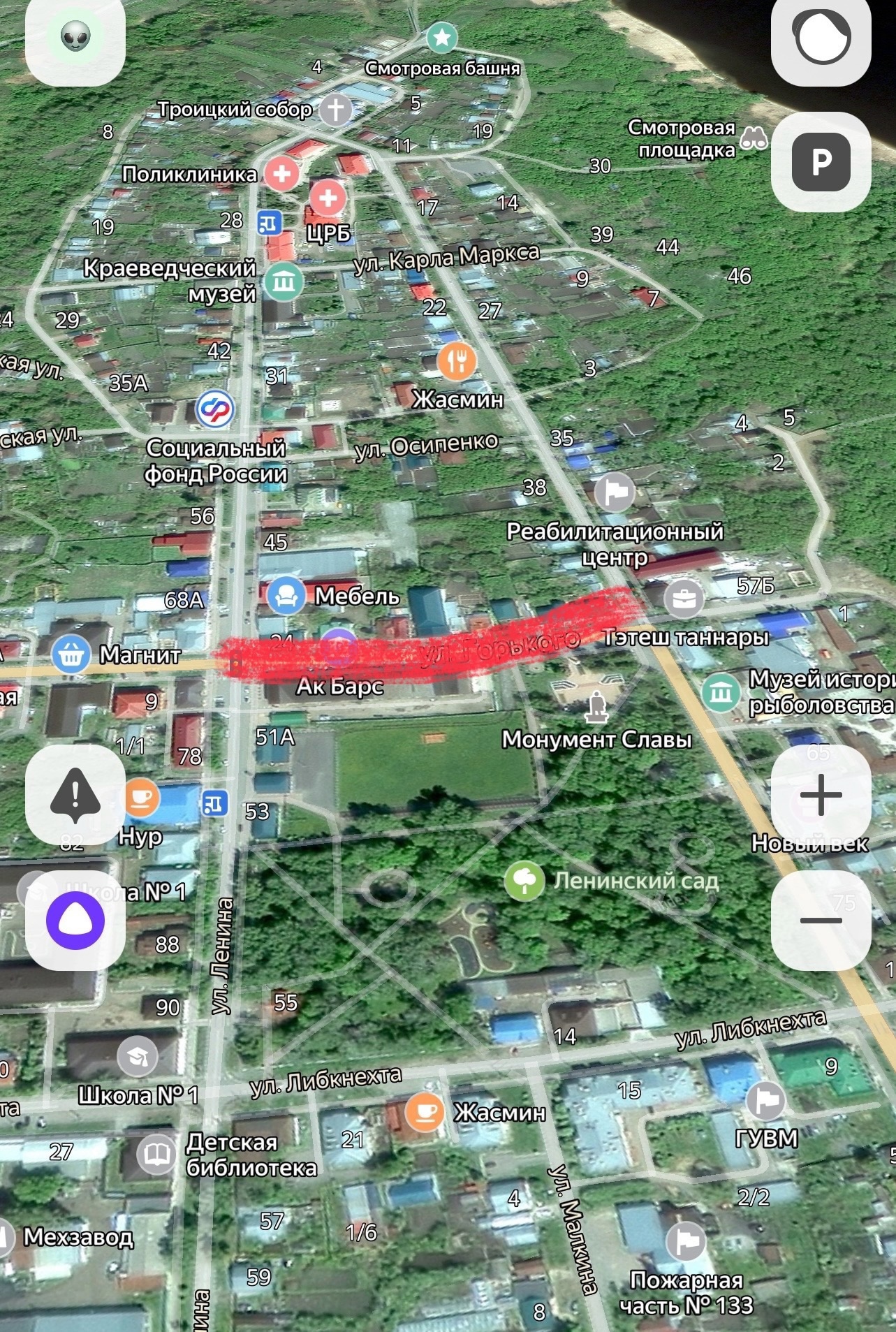The width and height of the screenshot is (896, 1332).
Task: Open the Троицкий собор place marker
Action: [x=336, y=110]
